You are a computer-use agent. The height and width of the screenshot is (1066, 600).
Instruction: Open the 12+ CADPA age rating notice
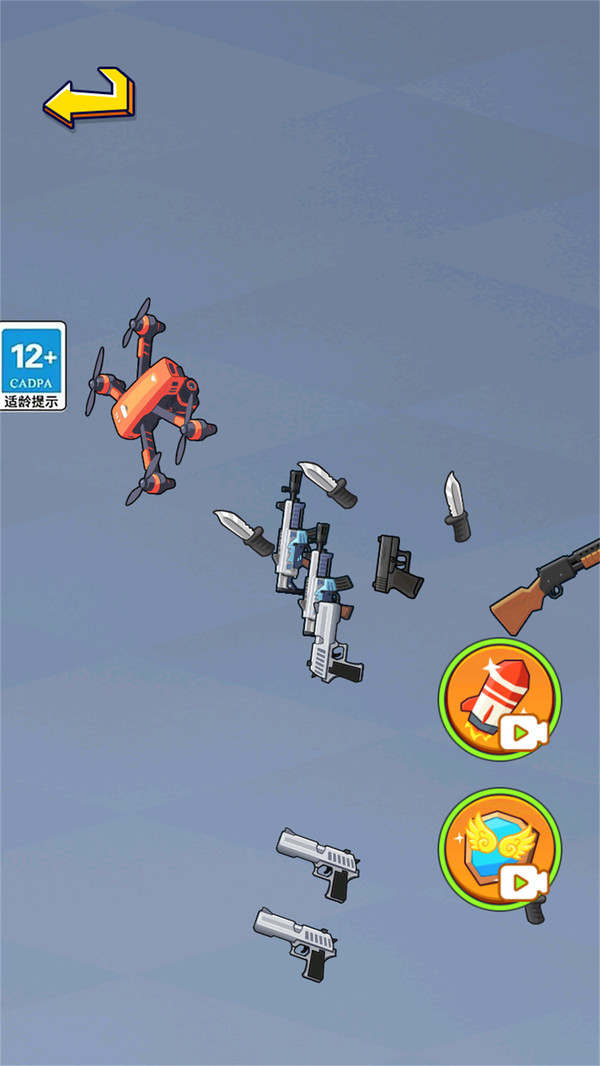coord(33,366)
